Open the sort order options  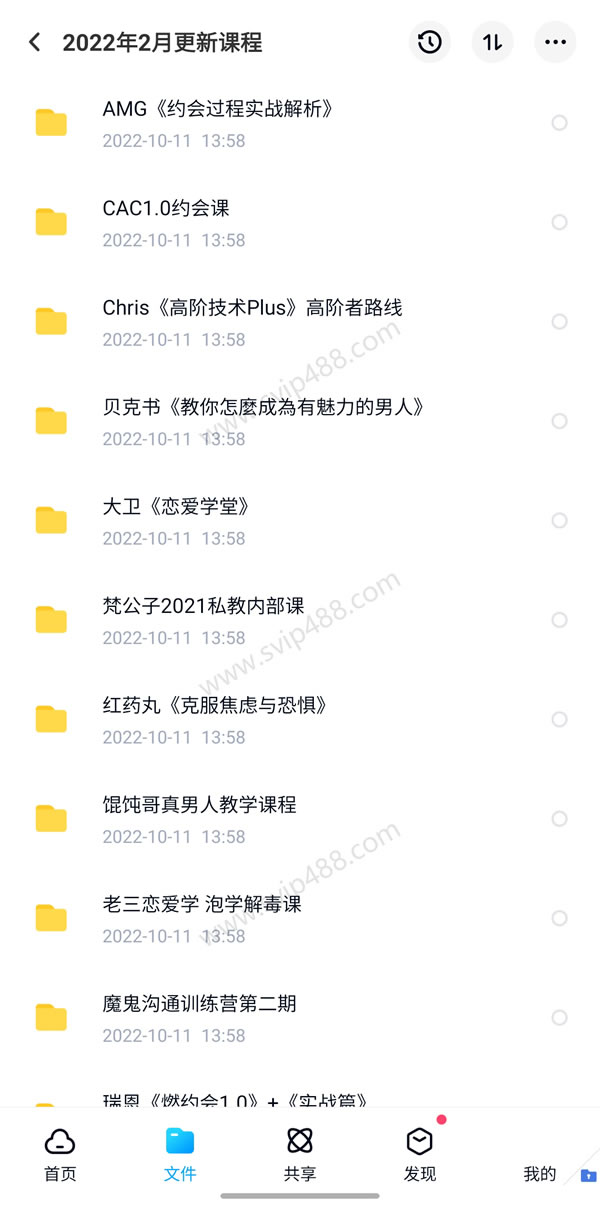coord(492,43)
